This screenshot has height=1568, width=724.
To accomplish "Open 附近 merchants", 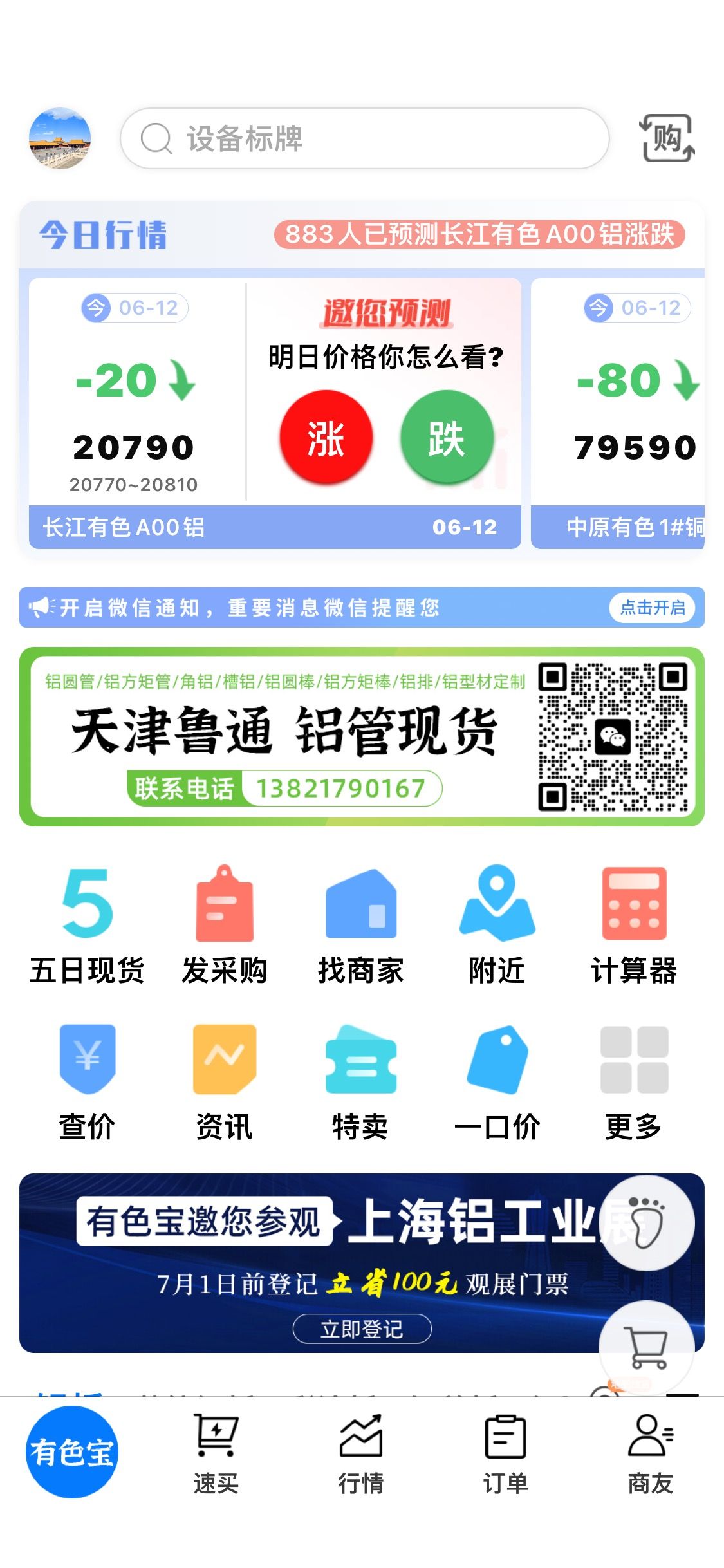I will [x=497, y=924].
